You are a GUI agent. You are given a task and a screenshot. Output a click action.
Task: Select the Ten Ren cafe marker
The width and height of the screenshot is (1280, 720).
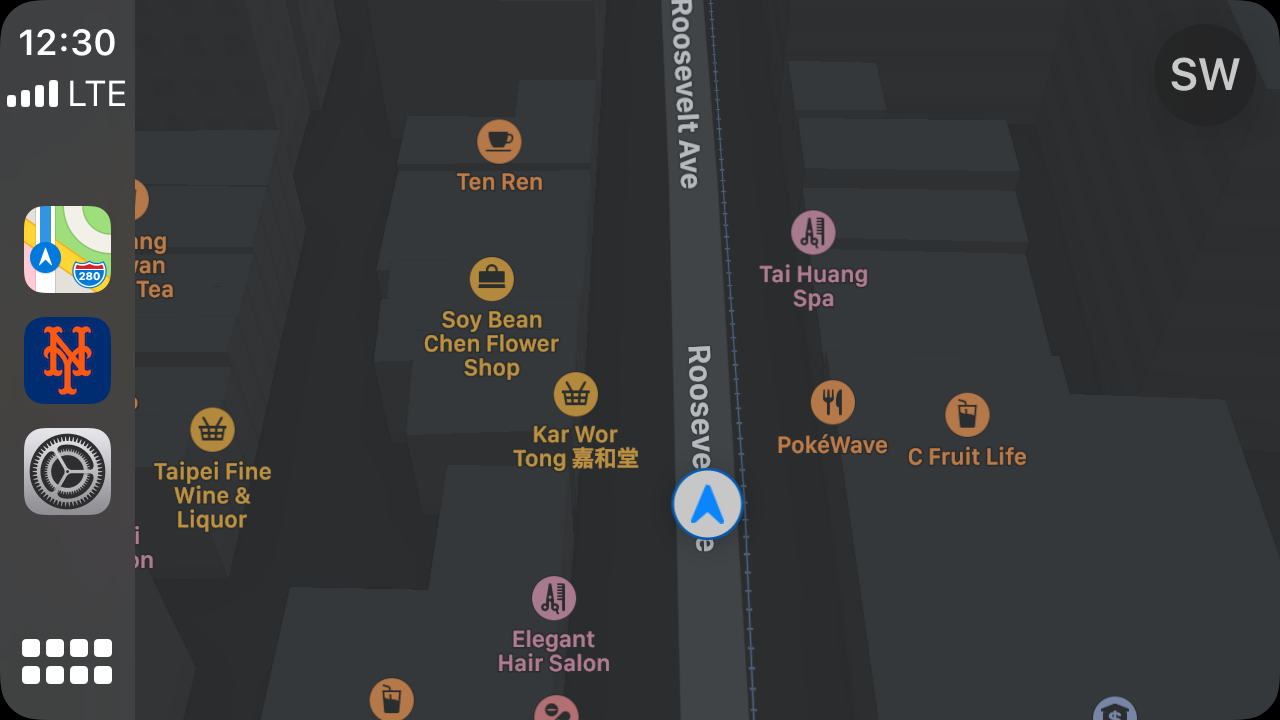coord(499,141)
